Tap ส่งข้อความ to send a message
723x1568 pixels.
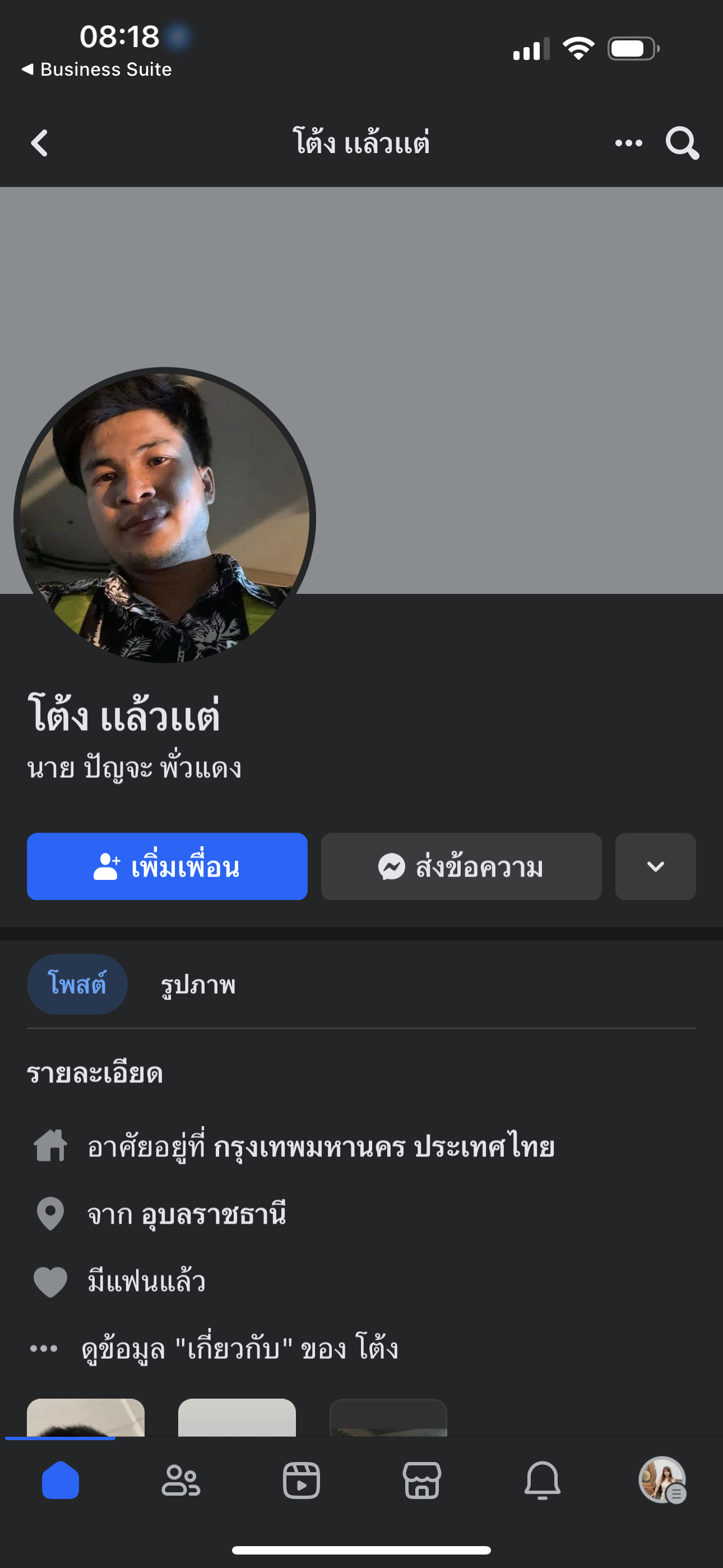[x=461, y=866]
